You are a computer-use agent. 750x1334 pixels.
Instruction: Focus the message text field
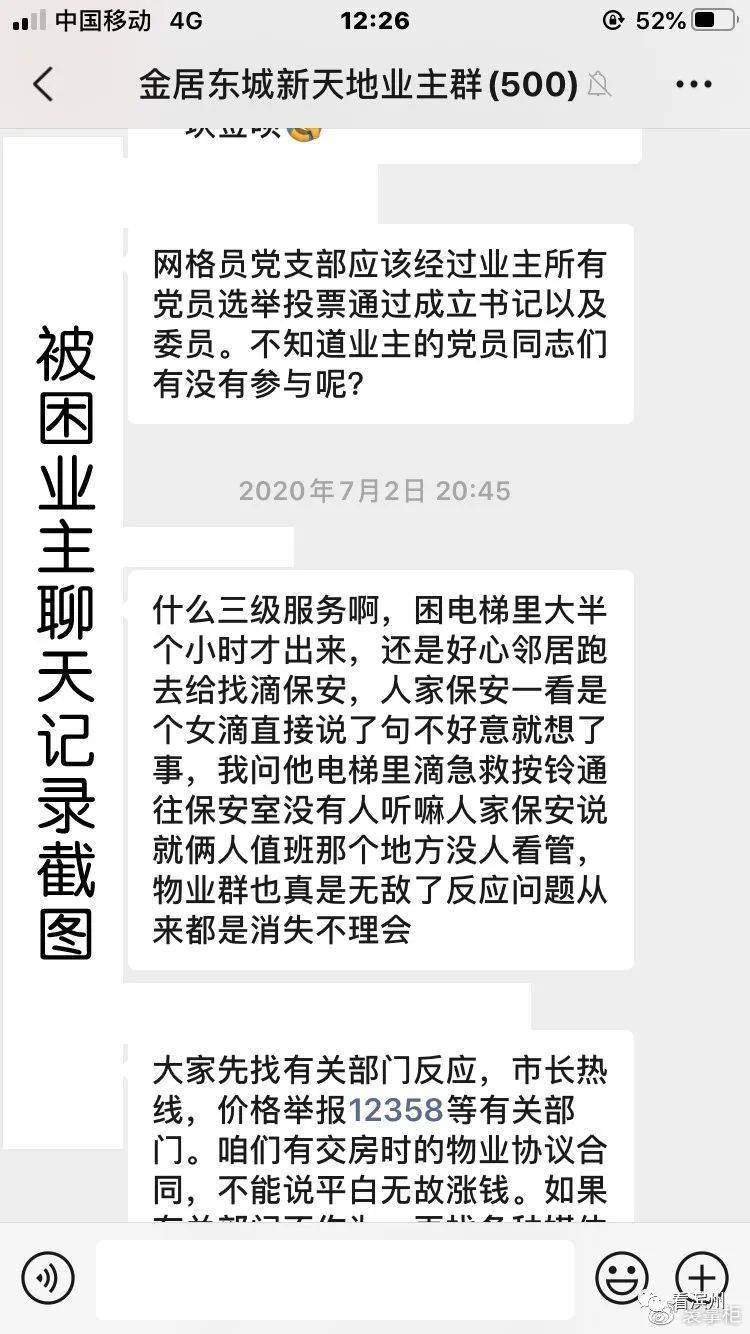[x=335, y=1279]
